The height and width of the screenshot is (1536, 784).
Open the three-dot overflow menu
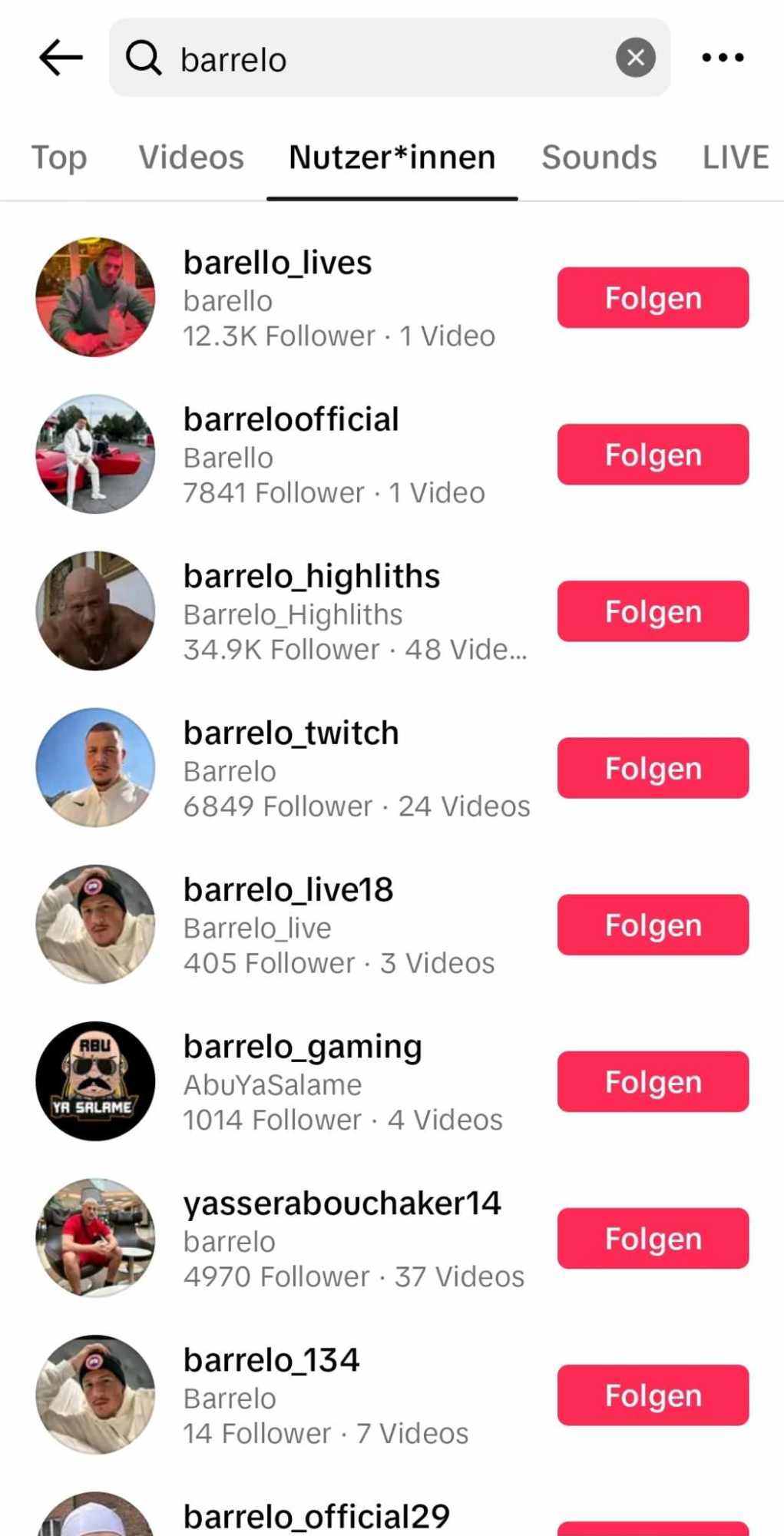coord(723,58)
